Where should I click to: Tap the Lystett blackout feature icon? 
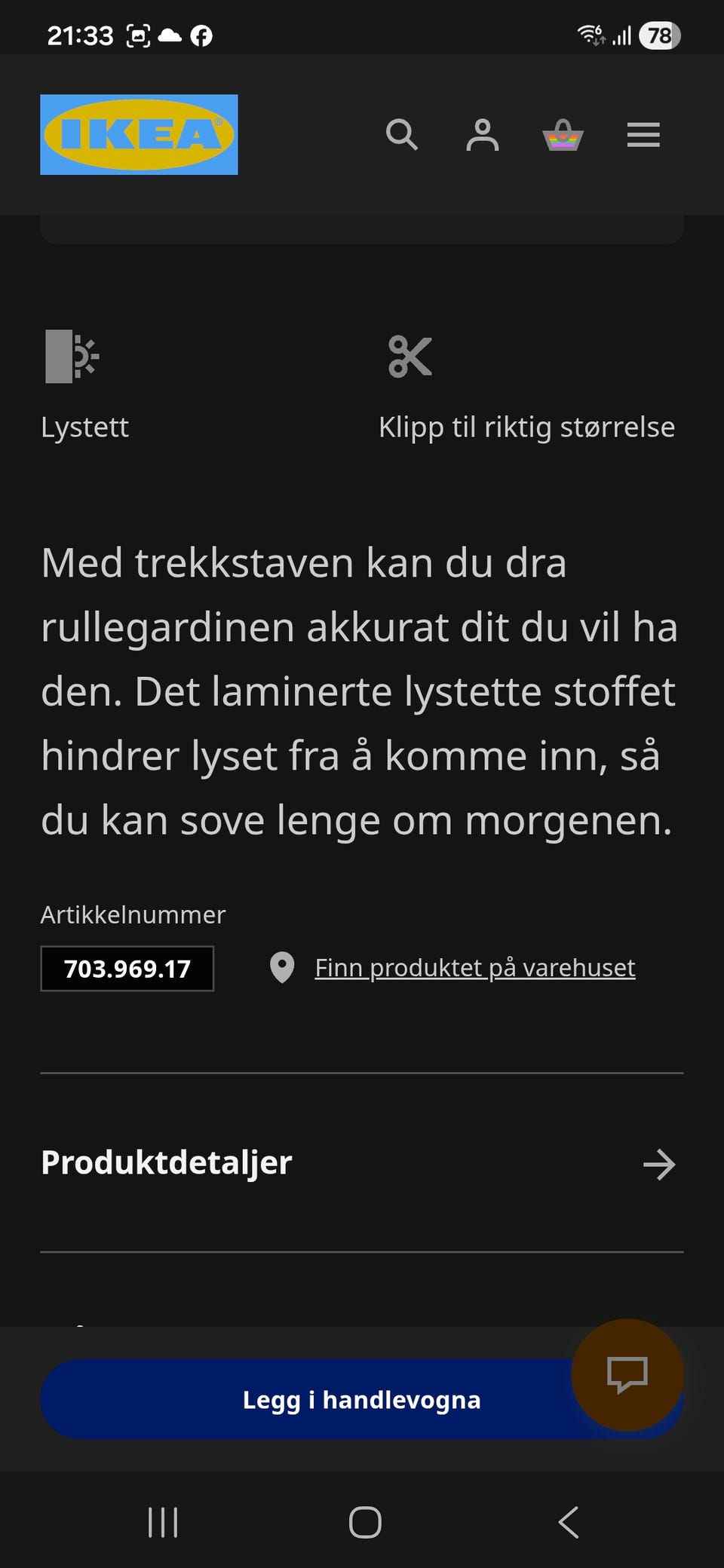coord(70,356)
